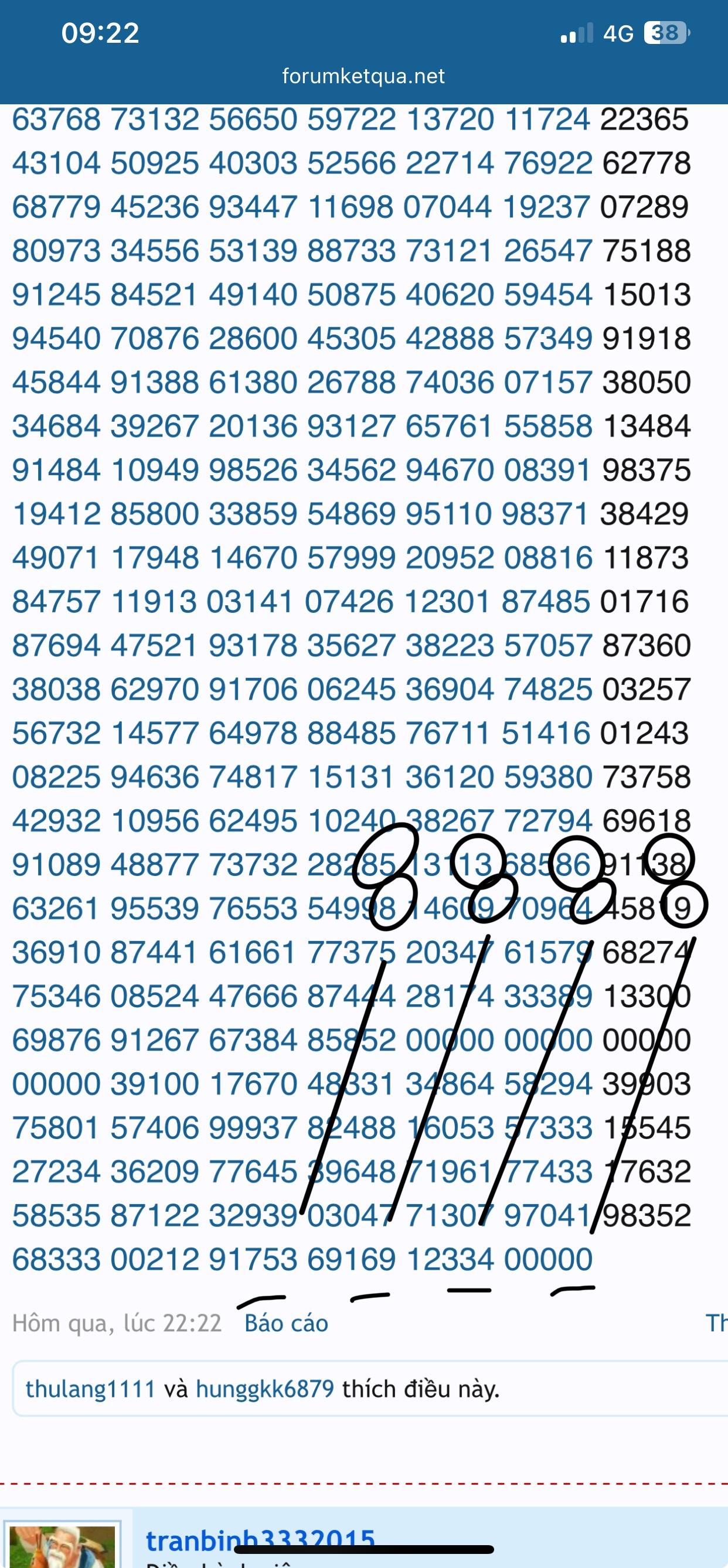Image resolution: width=728 pixels, height=1568 pixels.
Task: Open tranbinh3332015's avatar picture
Action: pyautogui.click(x=63, y=1545)
